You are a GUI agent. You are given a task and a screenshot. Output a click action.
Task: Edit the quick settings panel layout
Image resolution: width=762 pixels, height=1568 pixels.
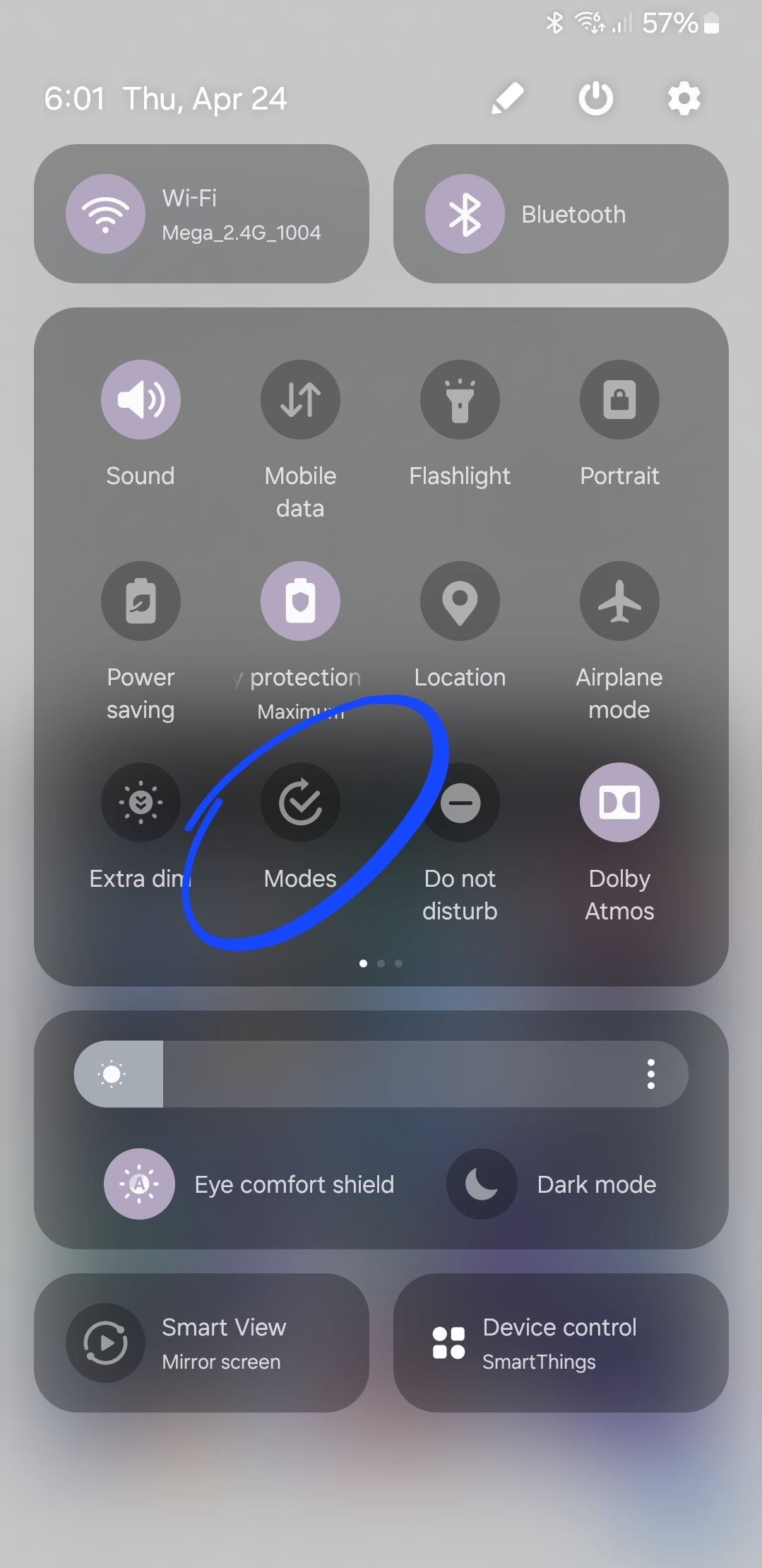point(507,98)
